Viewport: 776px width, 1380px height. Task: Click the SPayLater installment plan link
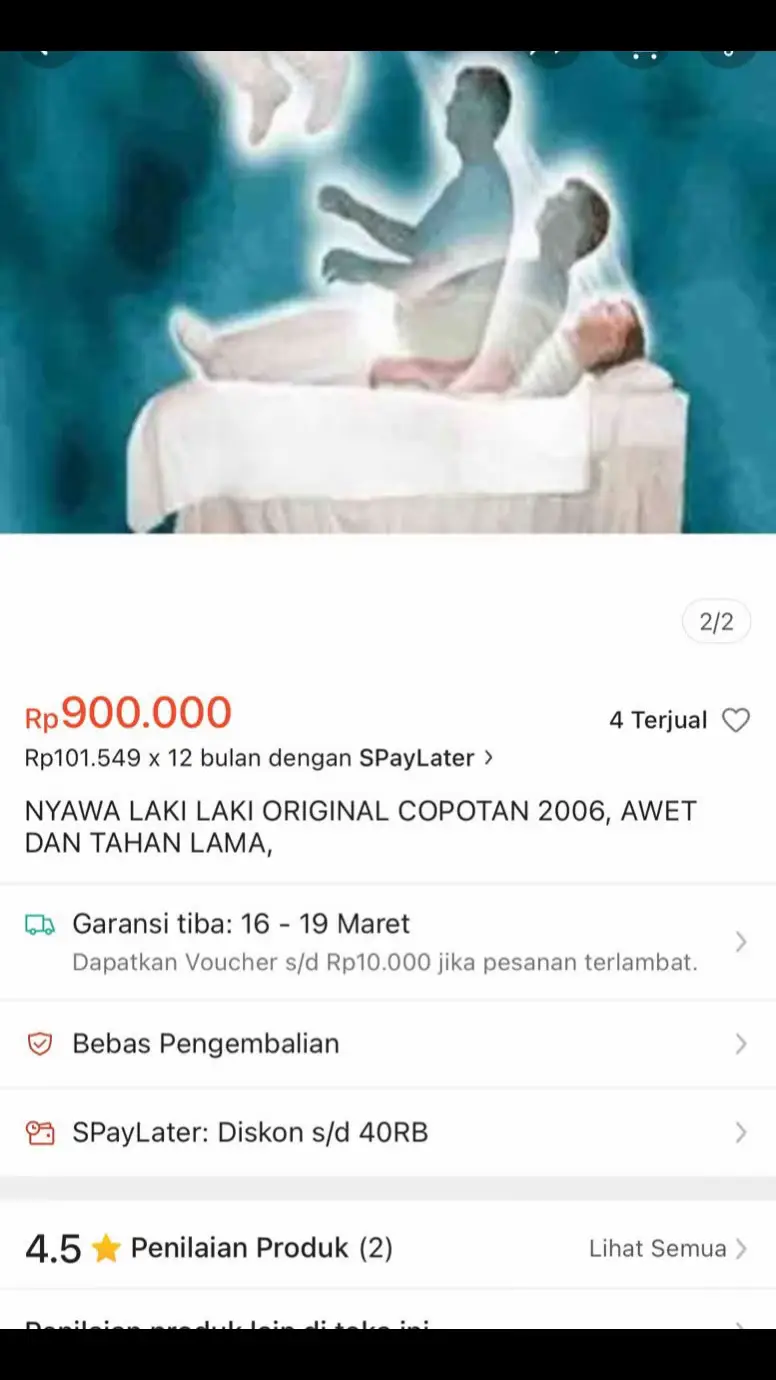[415, 758]
